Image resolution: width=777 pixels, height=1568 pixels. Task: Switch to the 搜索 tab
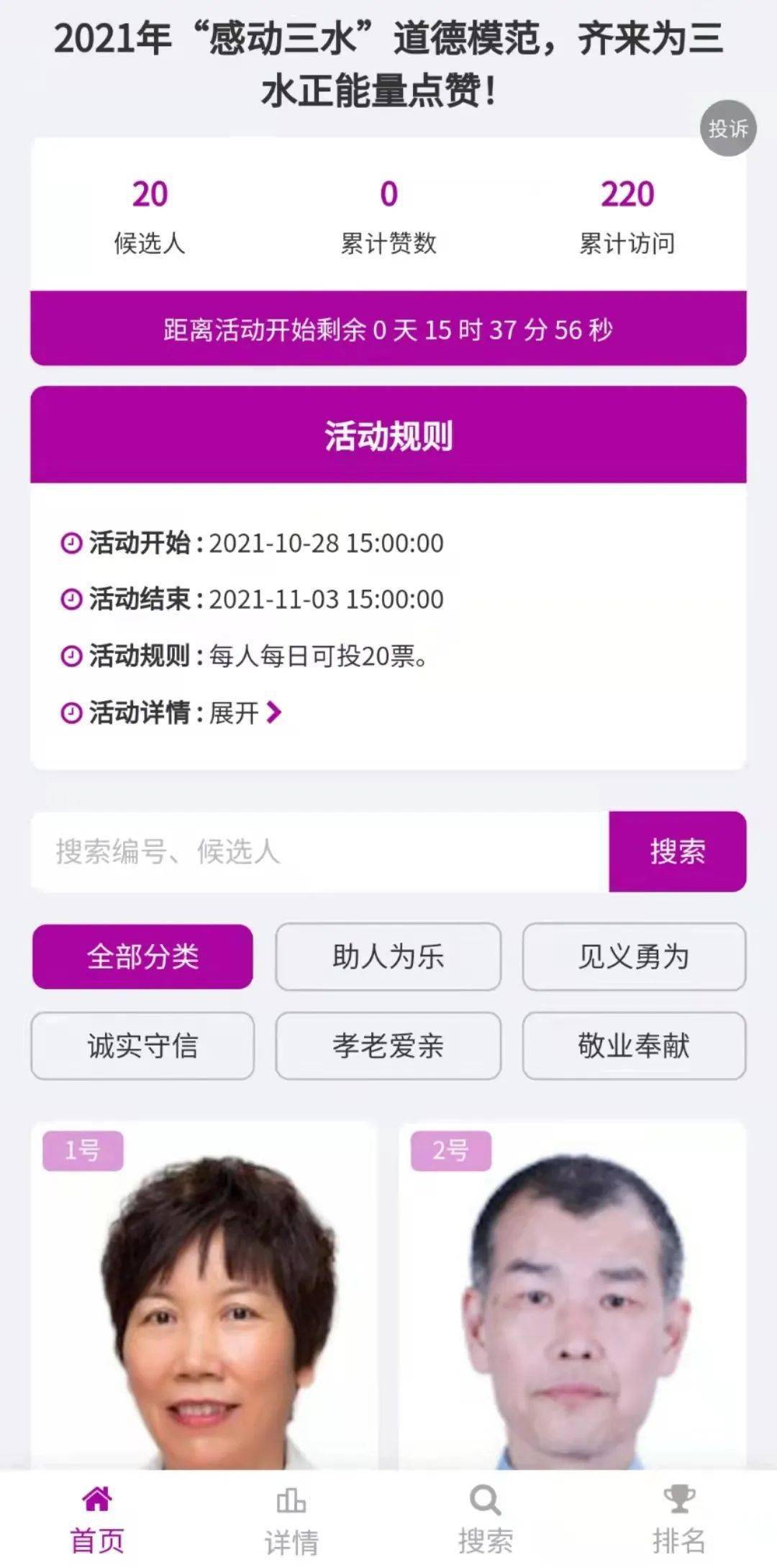(486, 1518)
